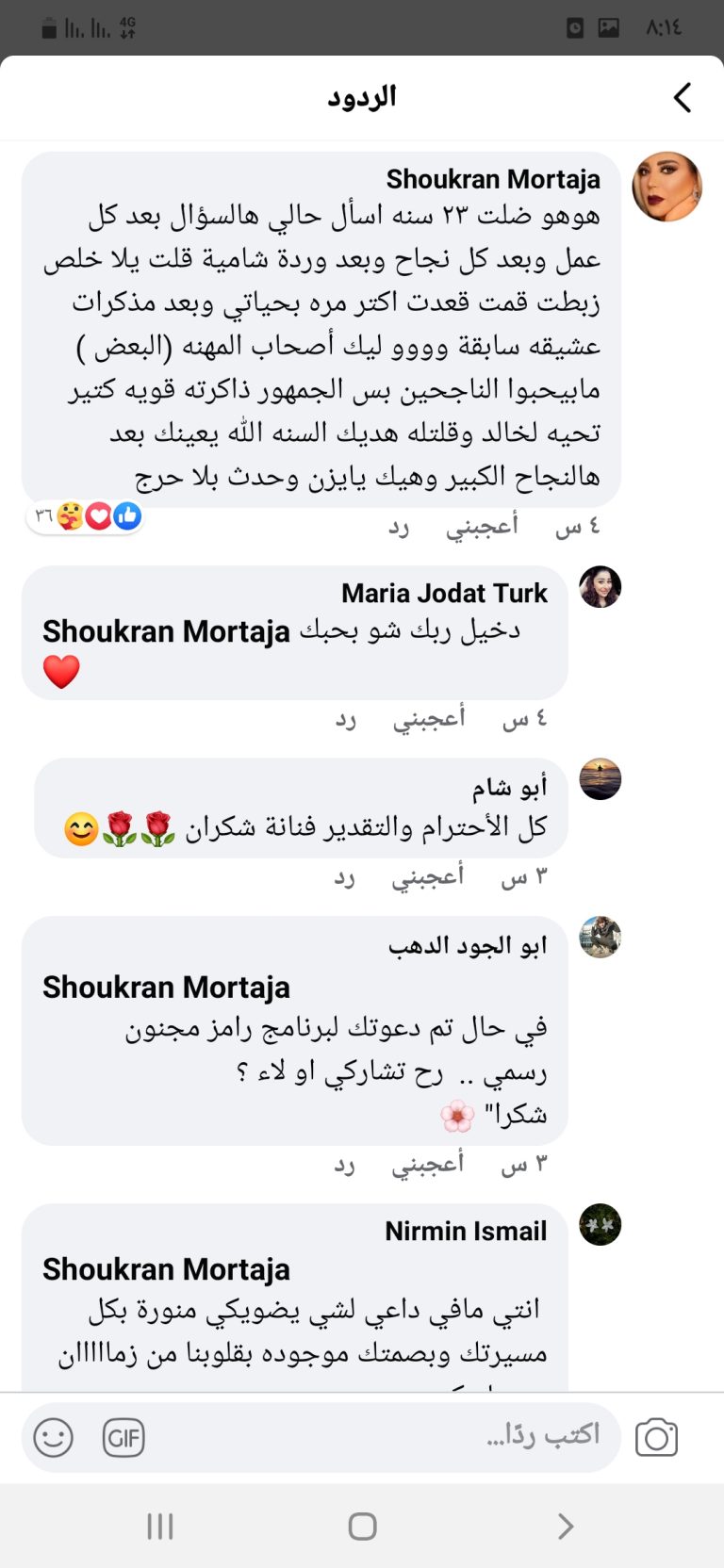Like Shoukran Mortaja's top comment
The width and height of the screenshot is (724, 1568).
482,526
